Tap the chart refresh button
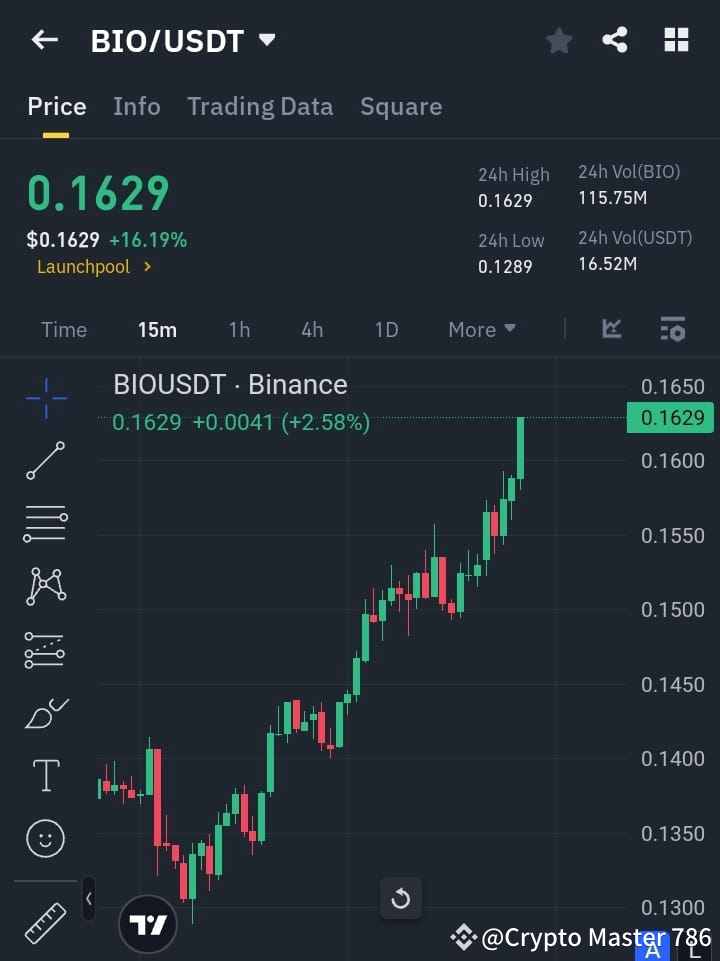Screen dimensions: 720x961 point(401,899)
